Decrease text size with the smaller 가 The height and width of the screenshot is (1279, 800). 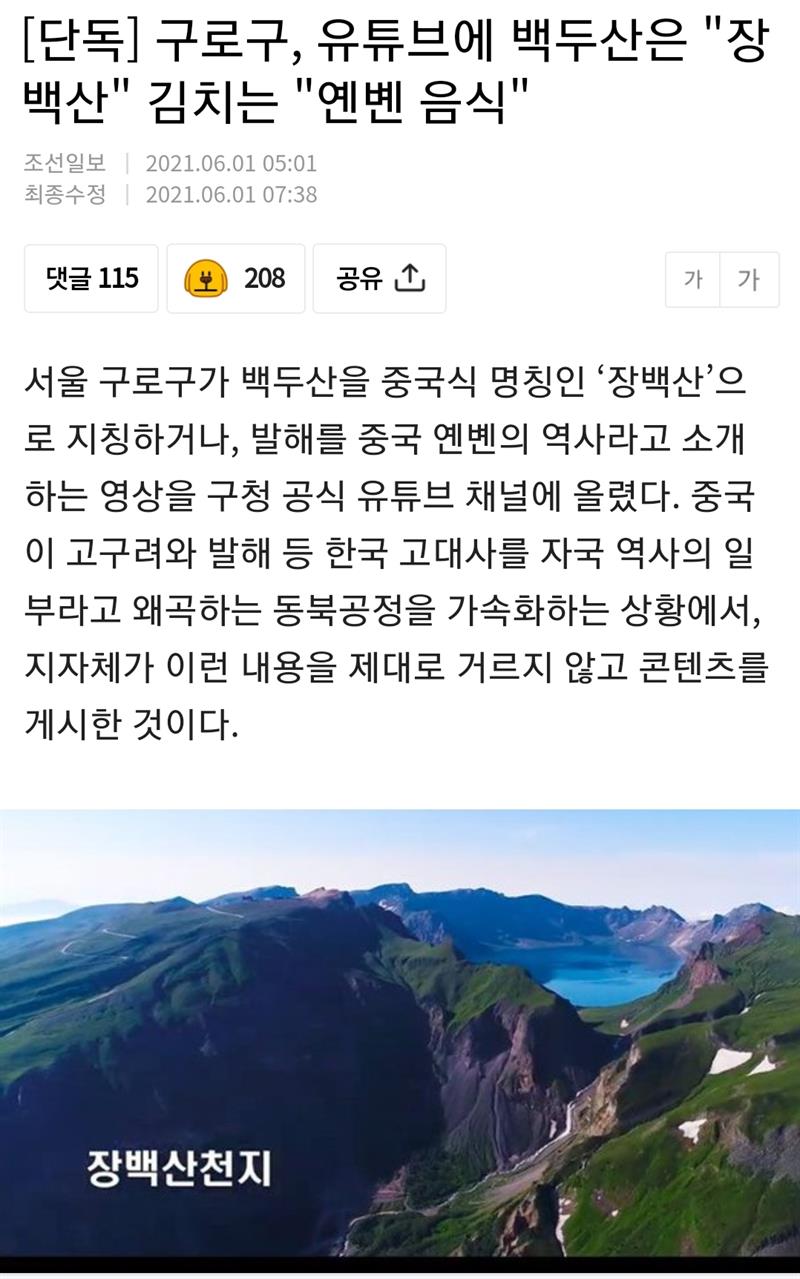pos(692,279)
